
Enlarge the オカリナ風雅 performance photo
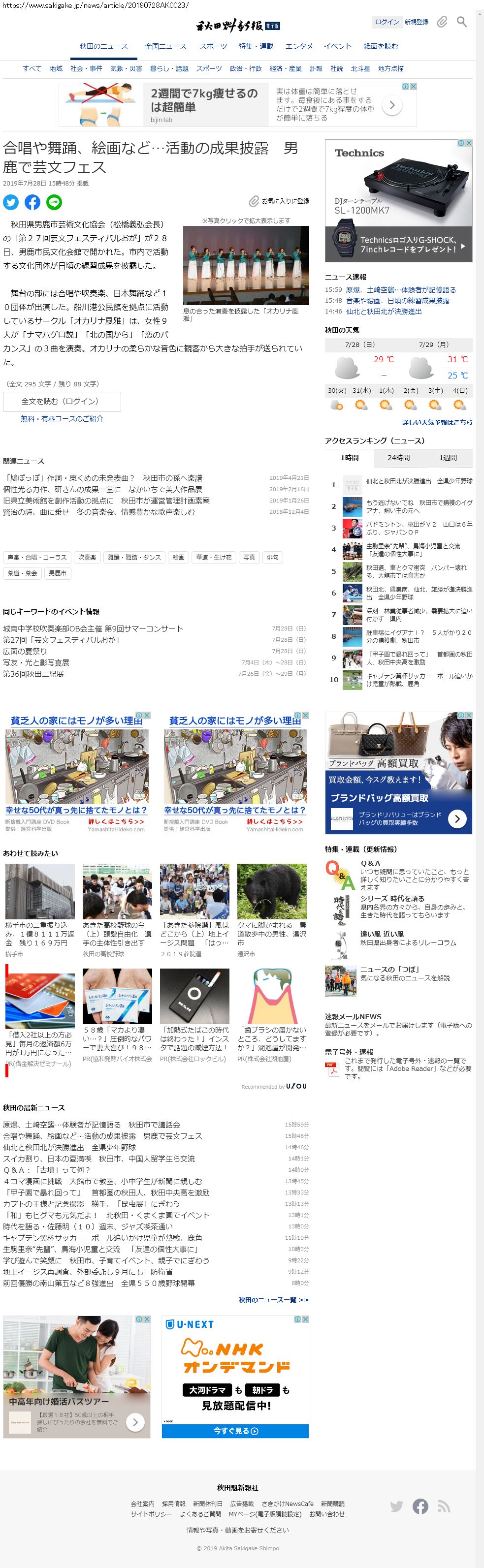click(x=246, y=265)
